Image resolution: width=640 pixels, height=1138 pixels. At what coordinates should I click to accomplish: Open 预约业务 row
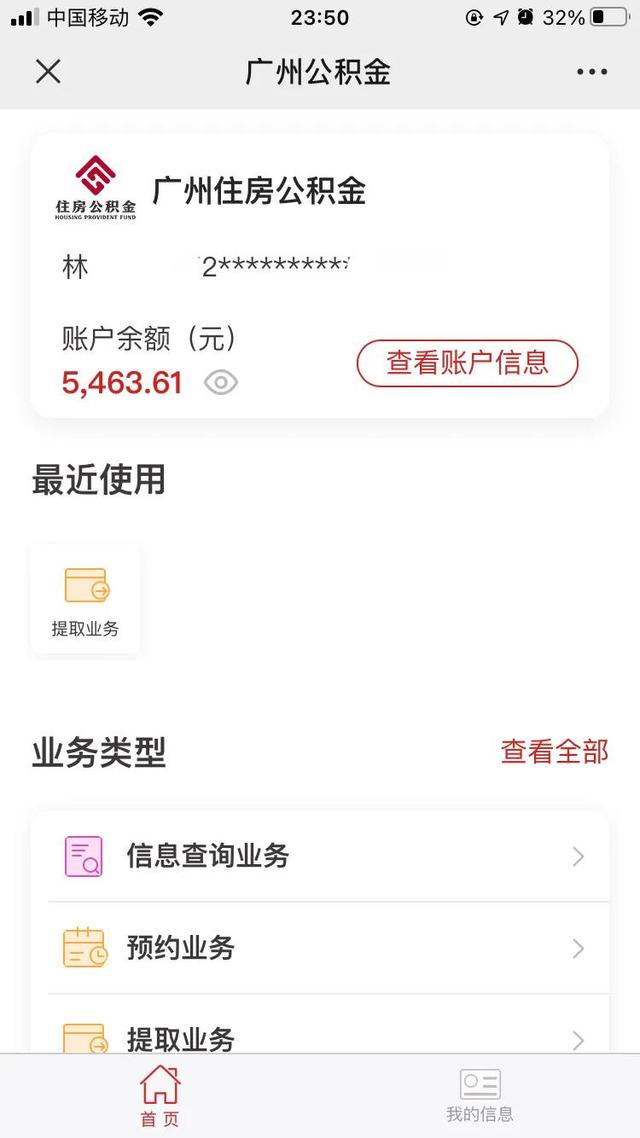[x=320, y=948]
